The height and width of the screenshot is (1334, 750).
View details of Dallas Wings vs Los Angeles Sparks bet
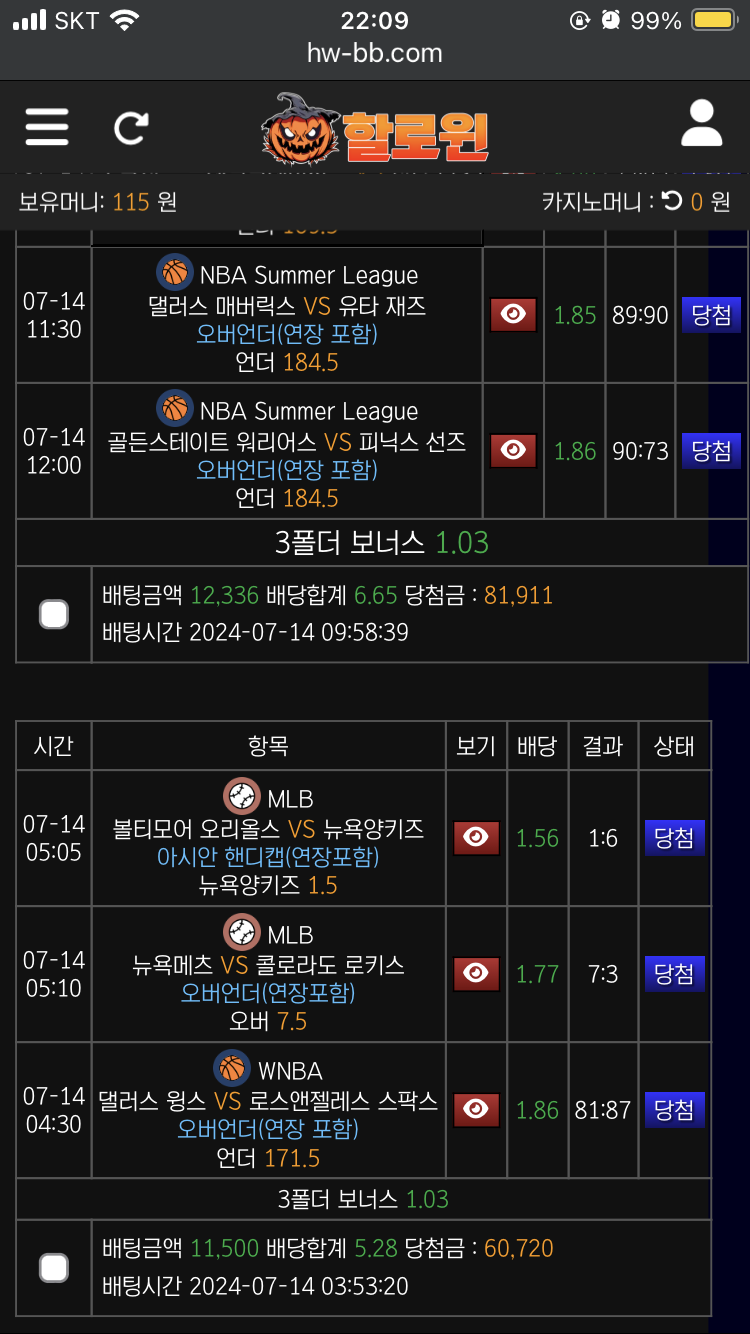(476, 1110)
